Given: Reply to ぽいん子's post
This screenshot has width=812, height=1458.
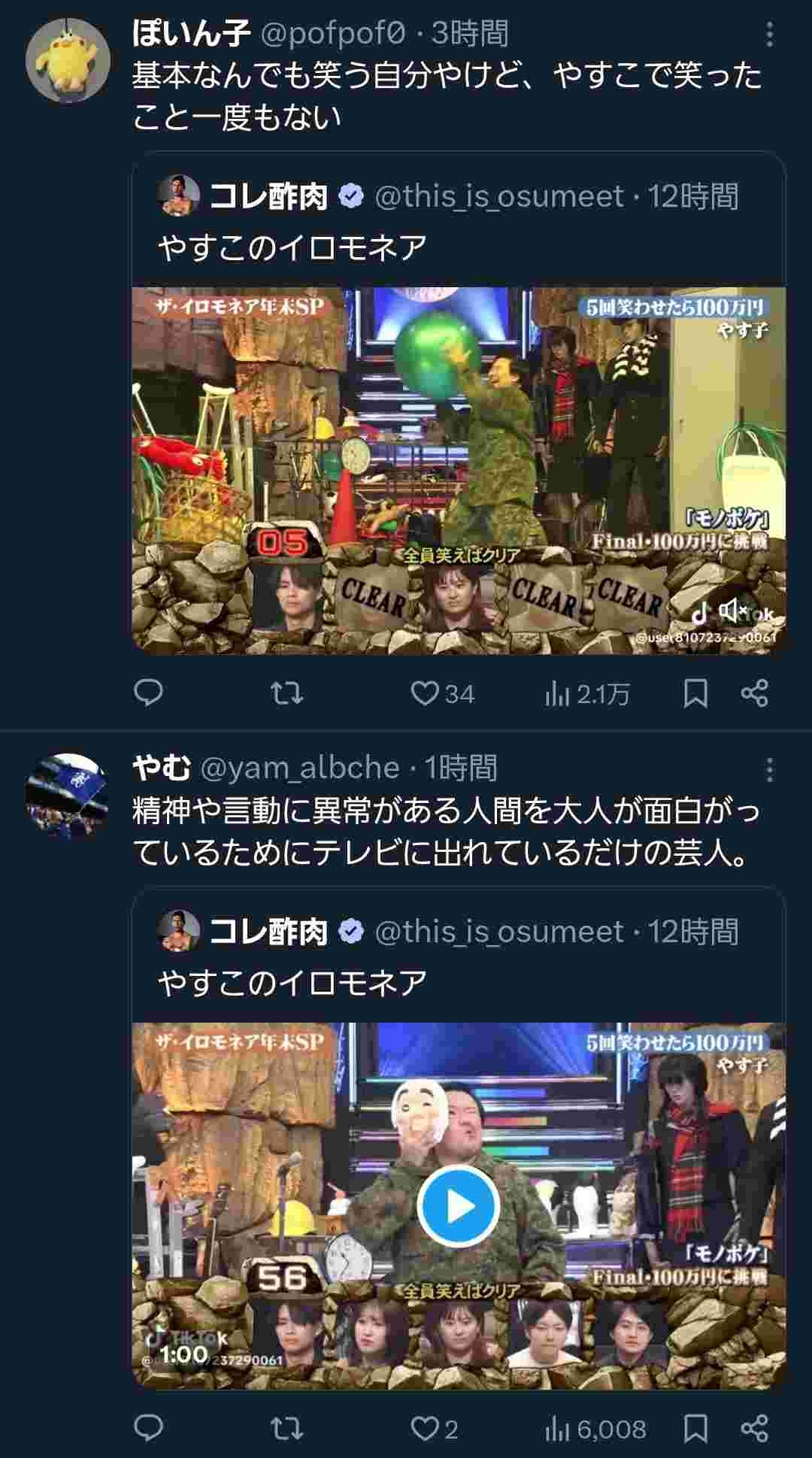Looking at the screenshot, I should pyautogui.click(x=148, y=693).
